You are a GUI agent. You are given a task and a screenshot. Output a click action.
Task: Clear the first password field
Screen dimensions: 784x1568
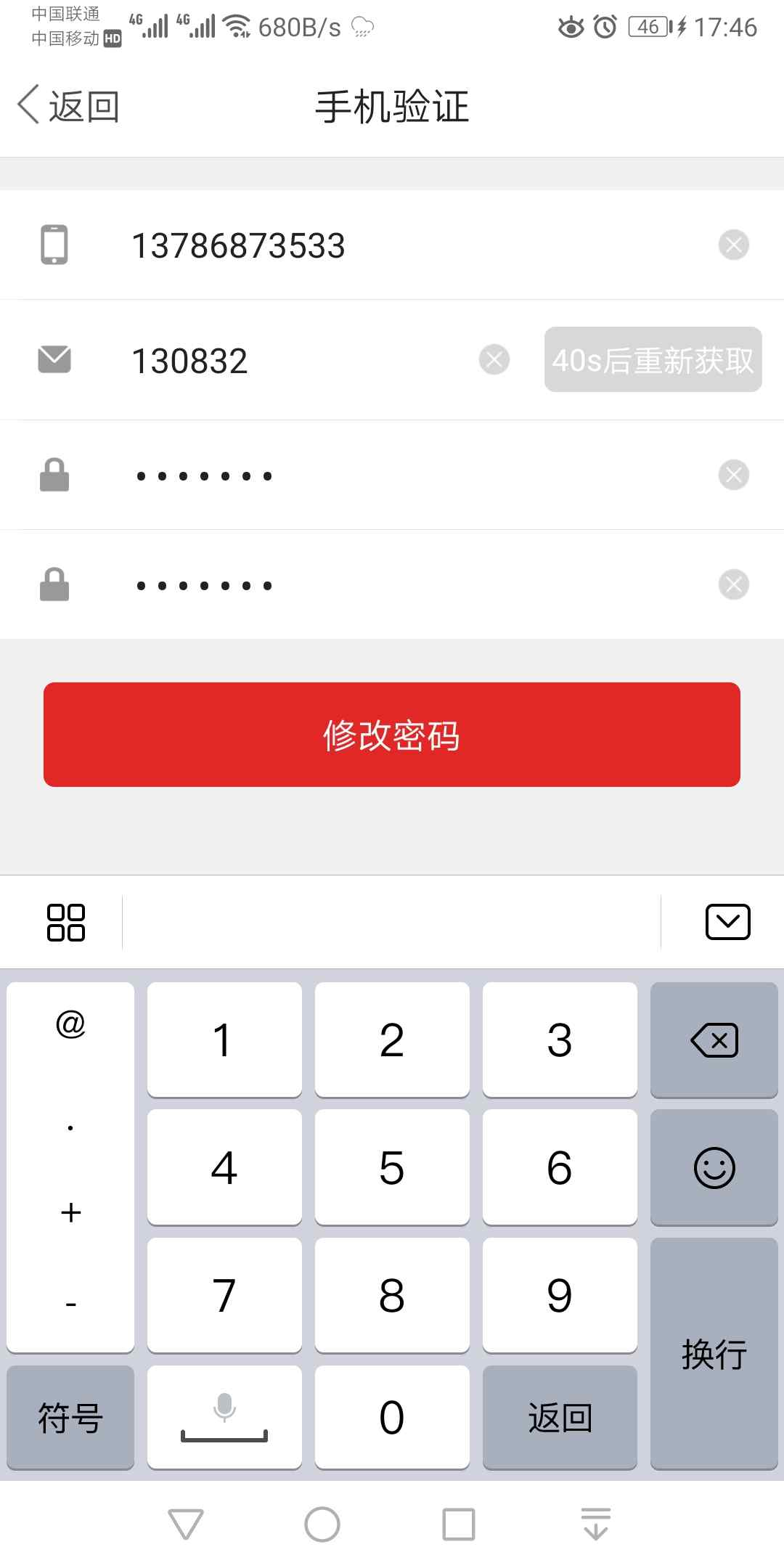pos(733,475)
